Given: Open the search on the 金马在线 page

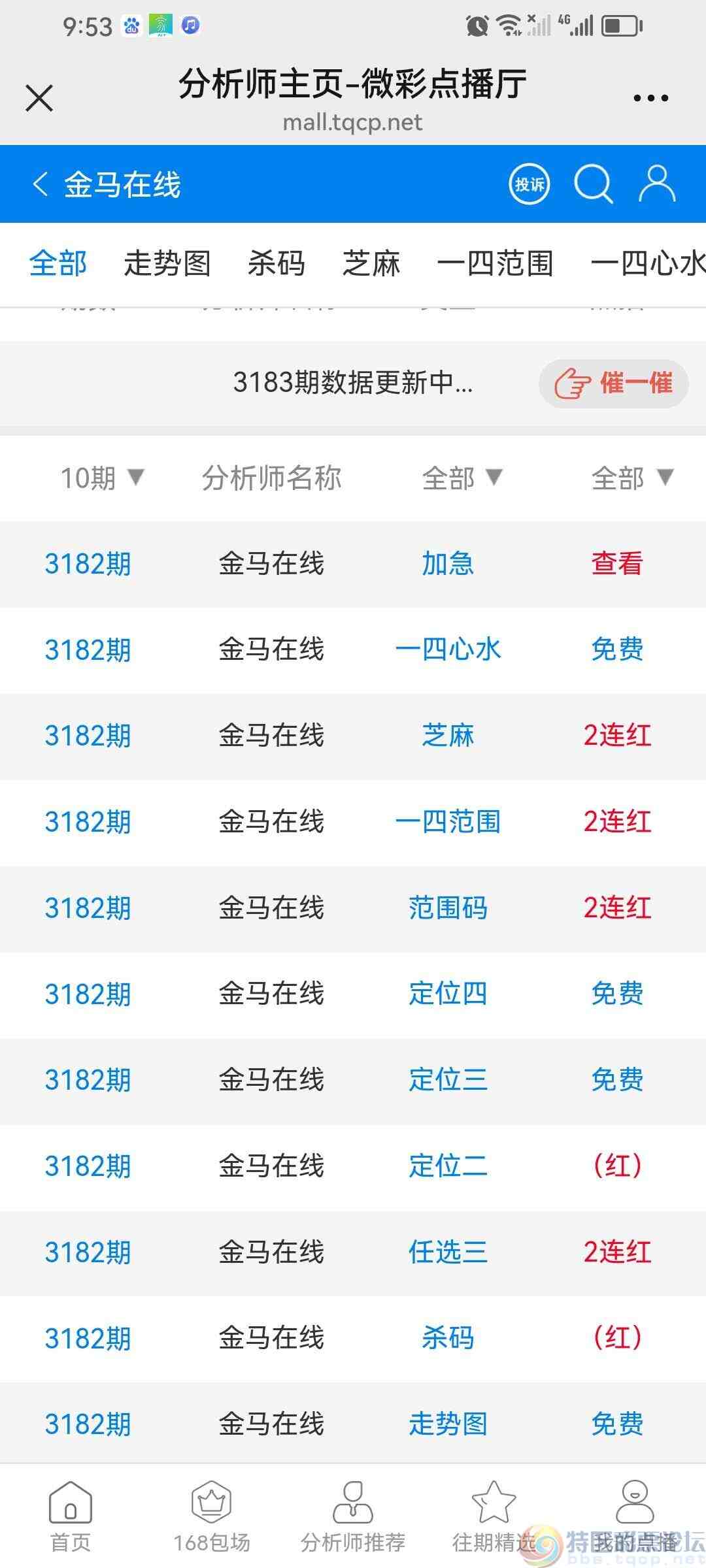Looking at the screenshot, I should pyautogui.click(x=593, y=184).
